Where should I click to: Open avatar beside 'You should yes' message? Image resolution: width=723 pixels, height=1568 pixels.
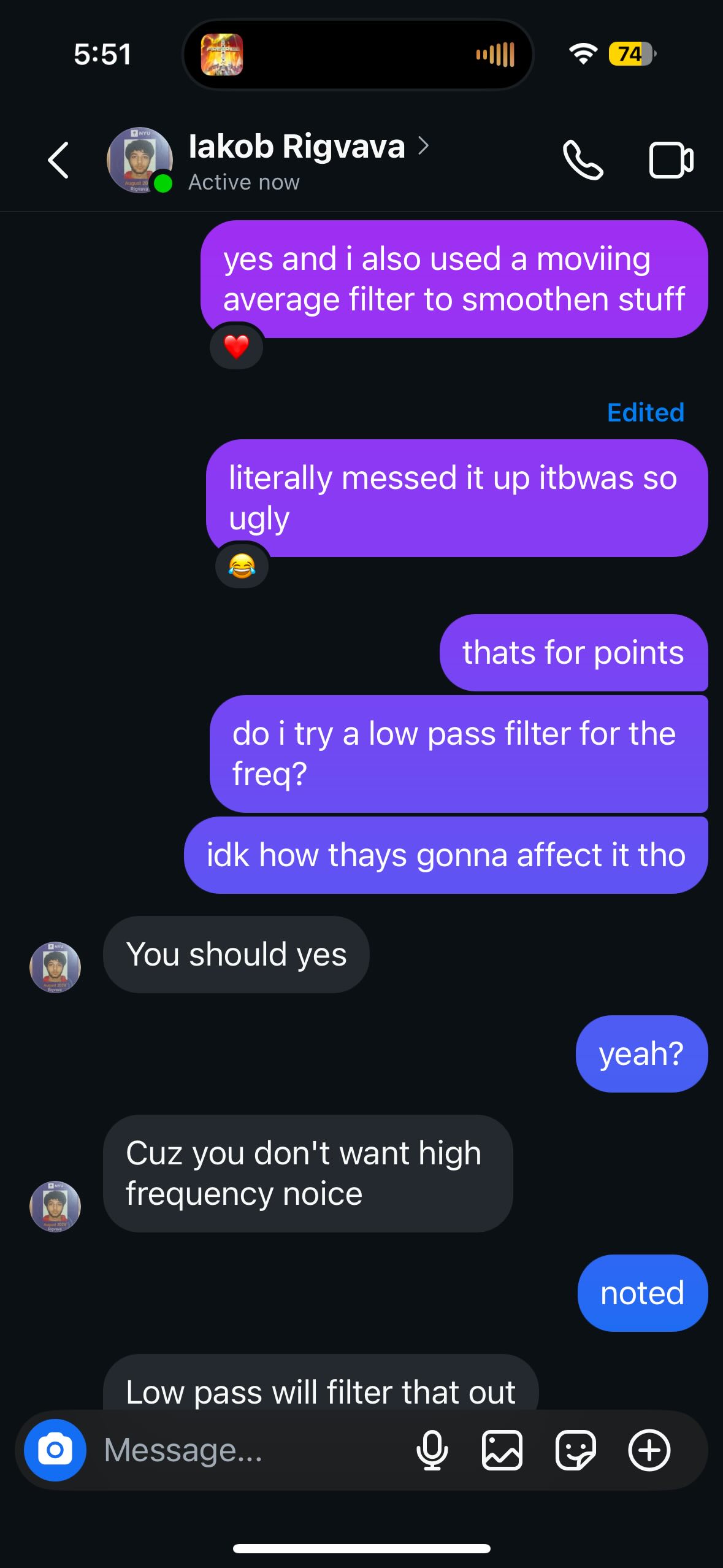pos(55,967)
